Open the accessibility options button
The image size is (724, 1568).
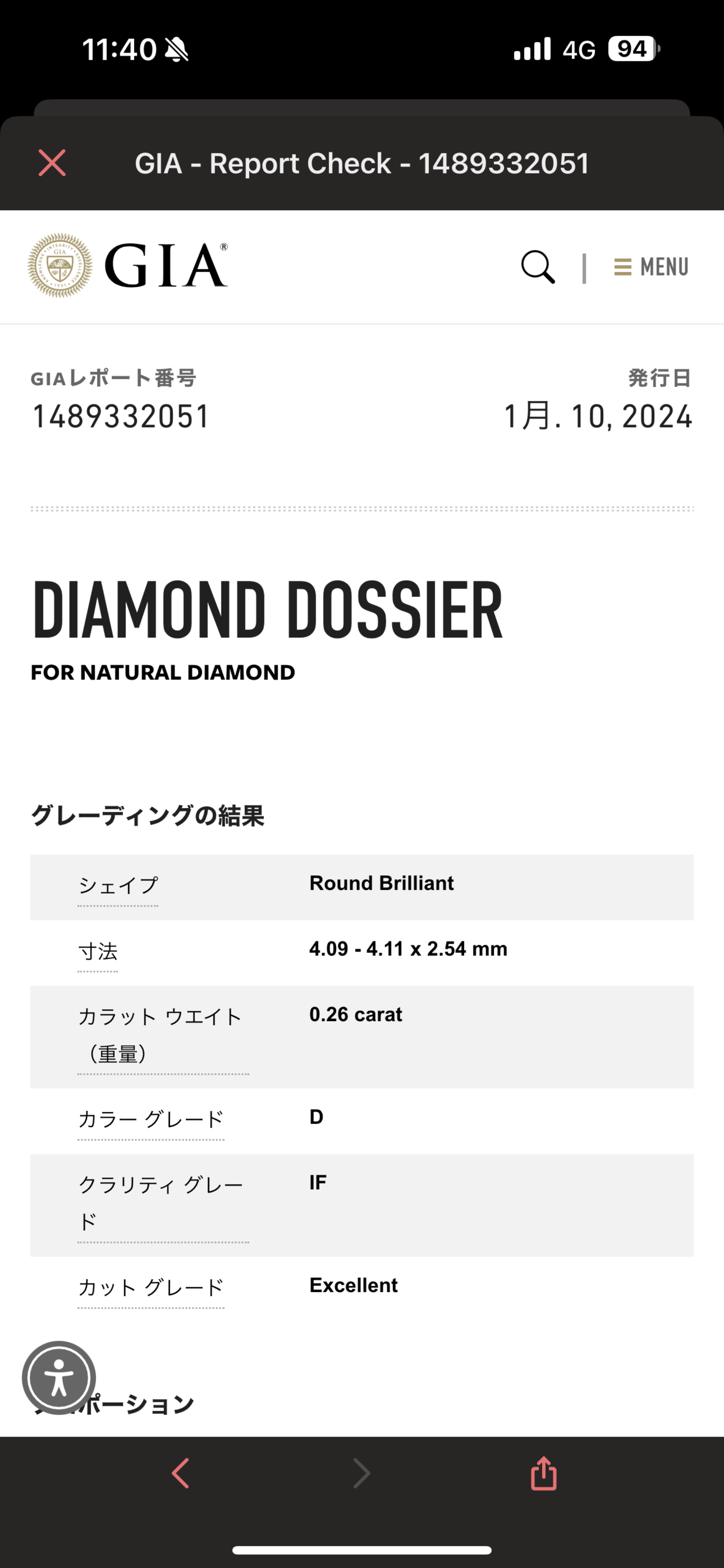pos(59,1378)
